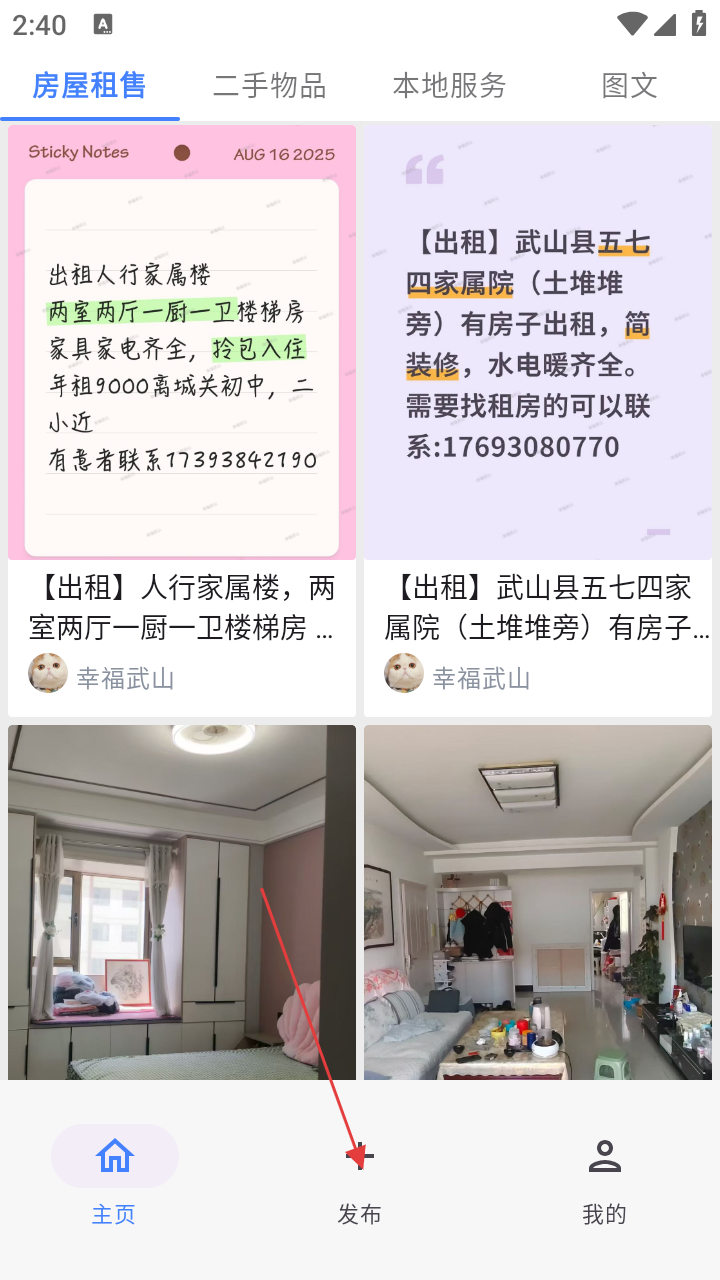
Task: Open the bedroom photo listing
Action: pos(182,900)
